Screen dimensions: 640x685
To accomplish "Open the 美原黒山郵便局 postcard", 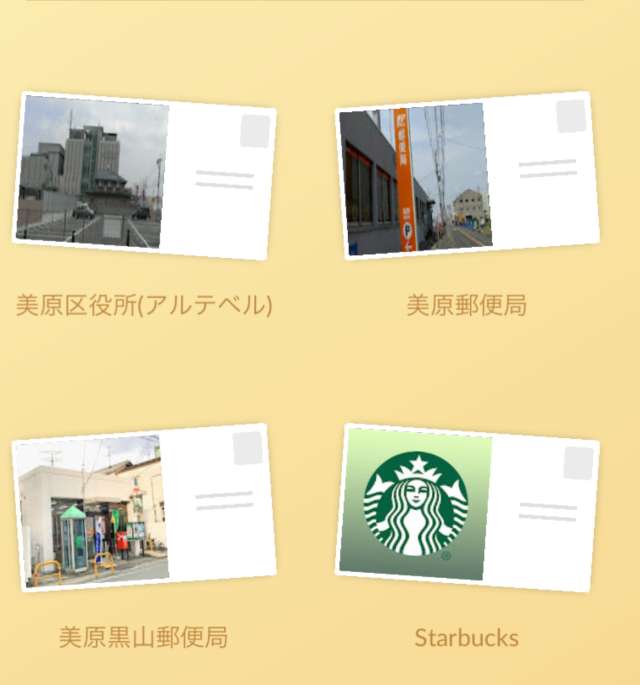I will point(144,508).
